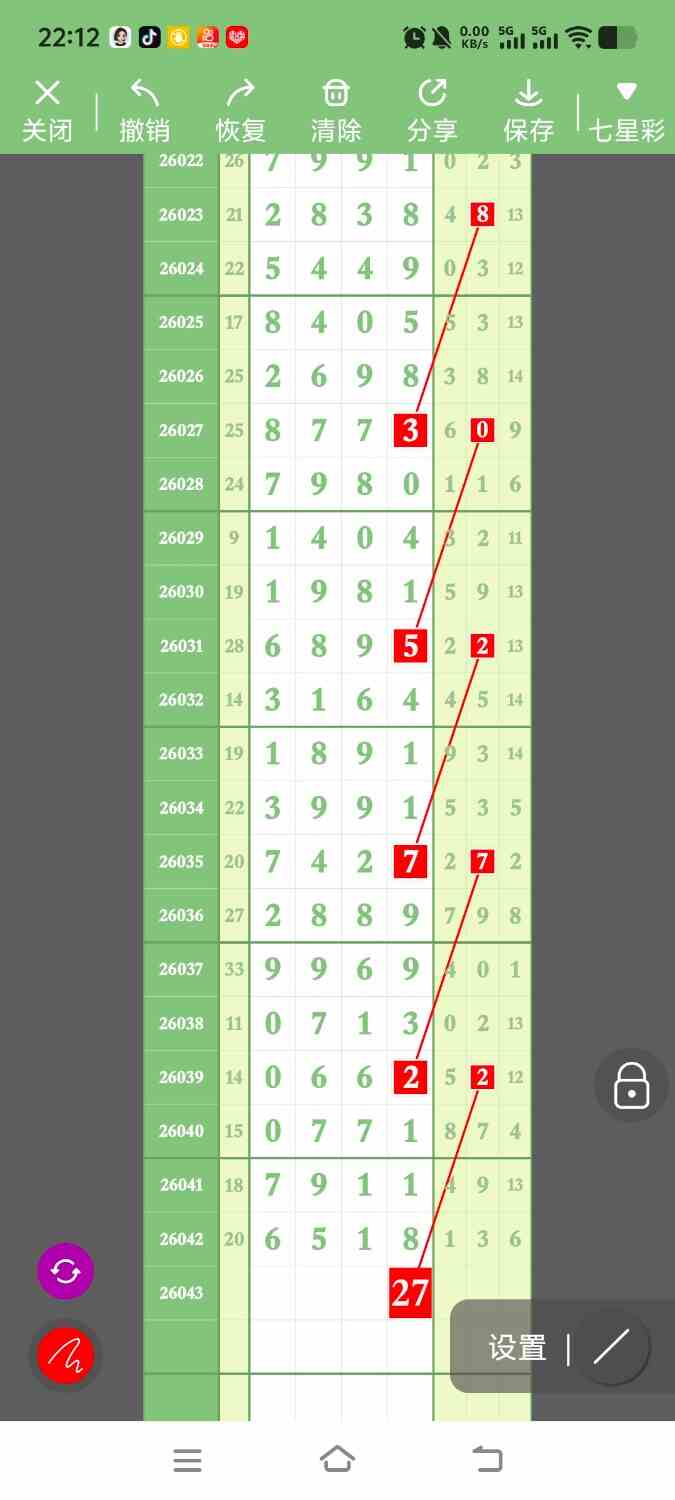675x1500 pixels.
Task: Select the red freehand pen tool
Action: click(65, 1355)
